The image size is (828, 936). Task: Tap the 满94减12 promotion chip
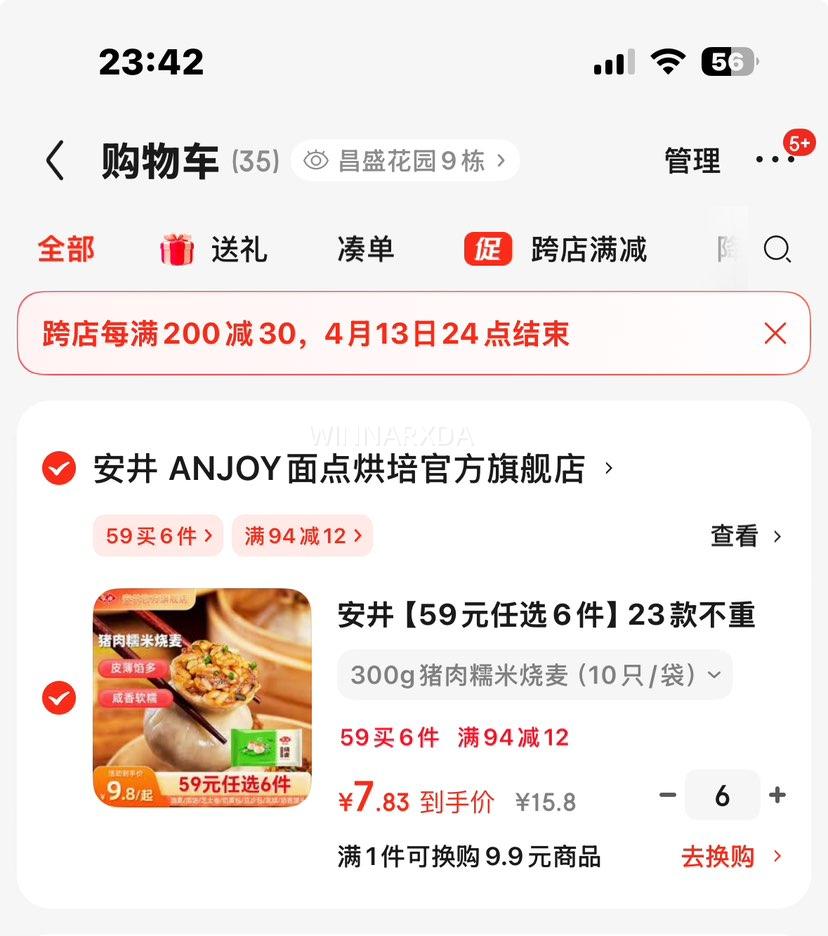302,536
